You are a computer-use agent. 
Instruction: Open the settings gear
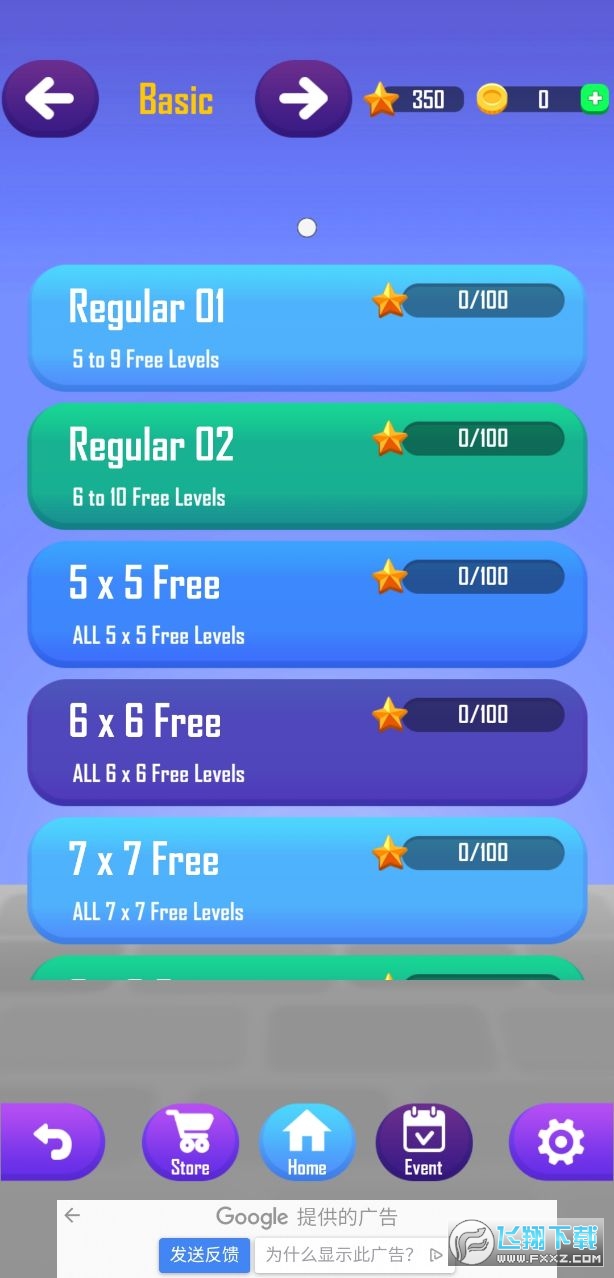pos(561,1141)
